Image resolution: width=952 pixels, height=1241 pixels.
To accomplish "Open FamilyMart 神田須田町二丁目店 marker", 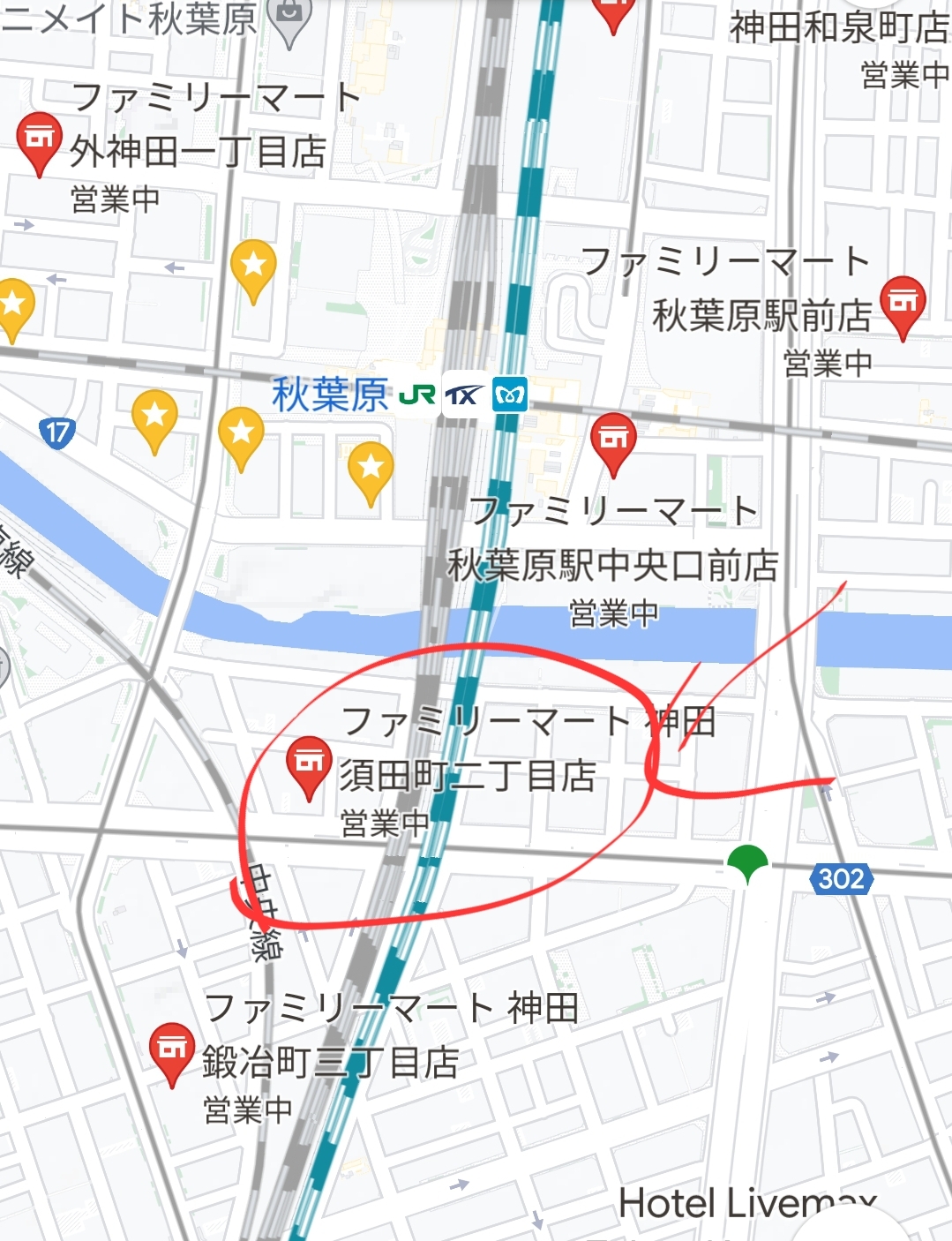I will (x=309, y=763).
